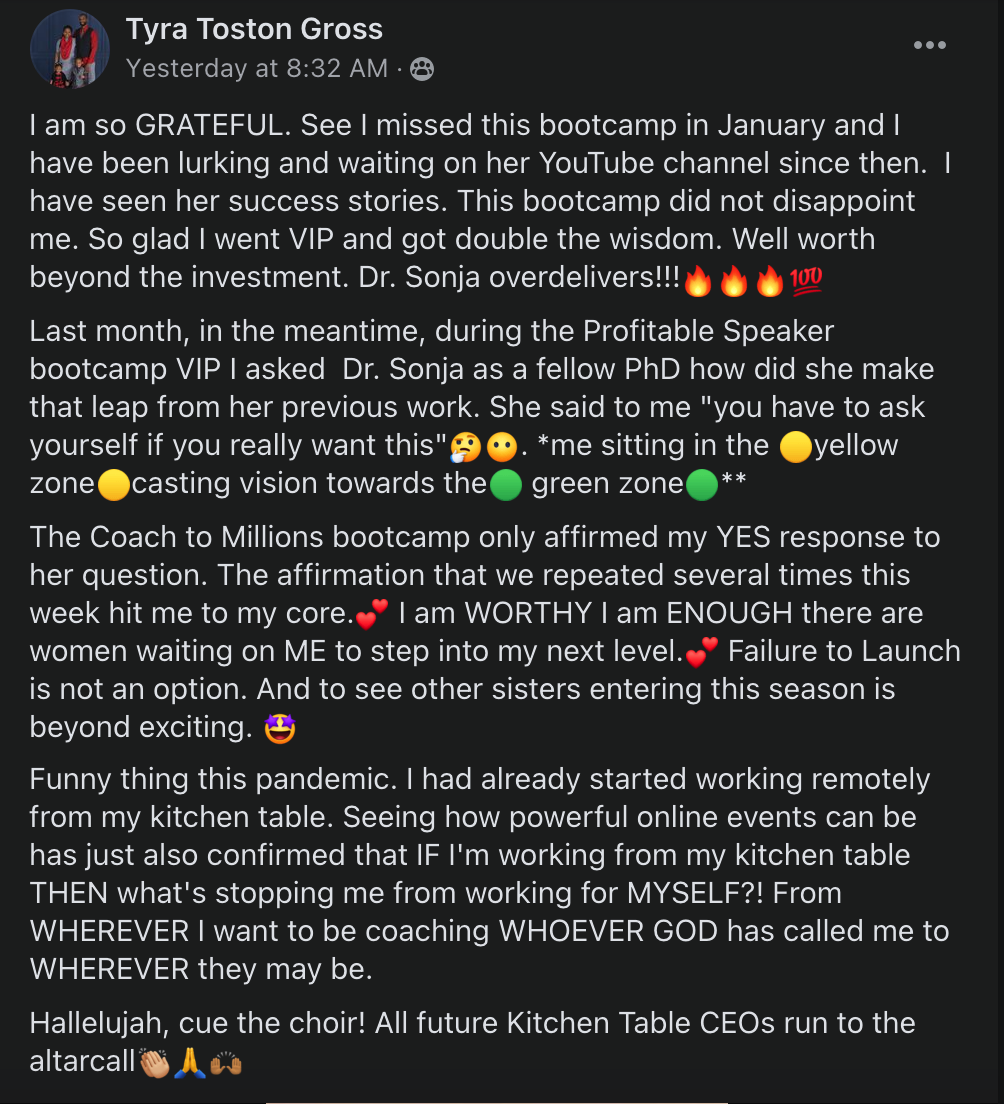Image resolution: width=1004 pixels, height=1104 pixels.
Task: Open the post's timestamp, Yesterday at 8:32 AM
Action: click(257, 68)
